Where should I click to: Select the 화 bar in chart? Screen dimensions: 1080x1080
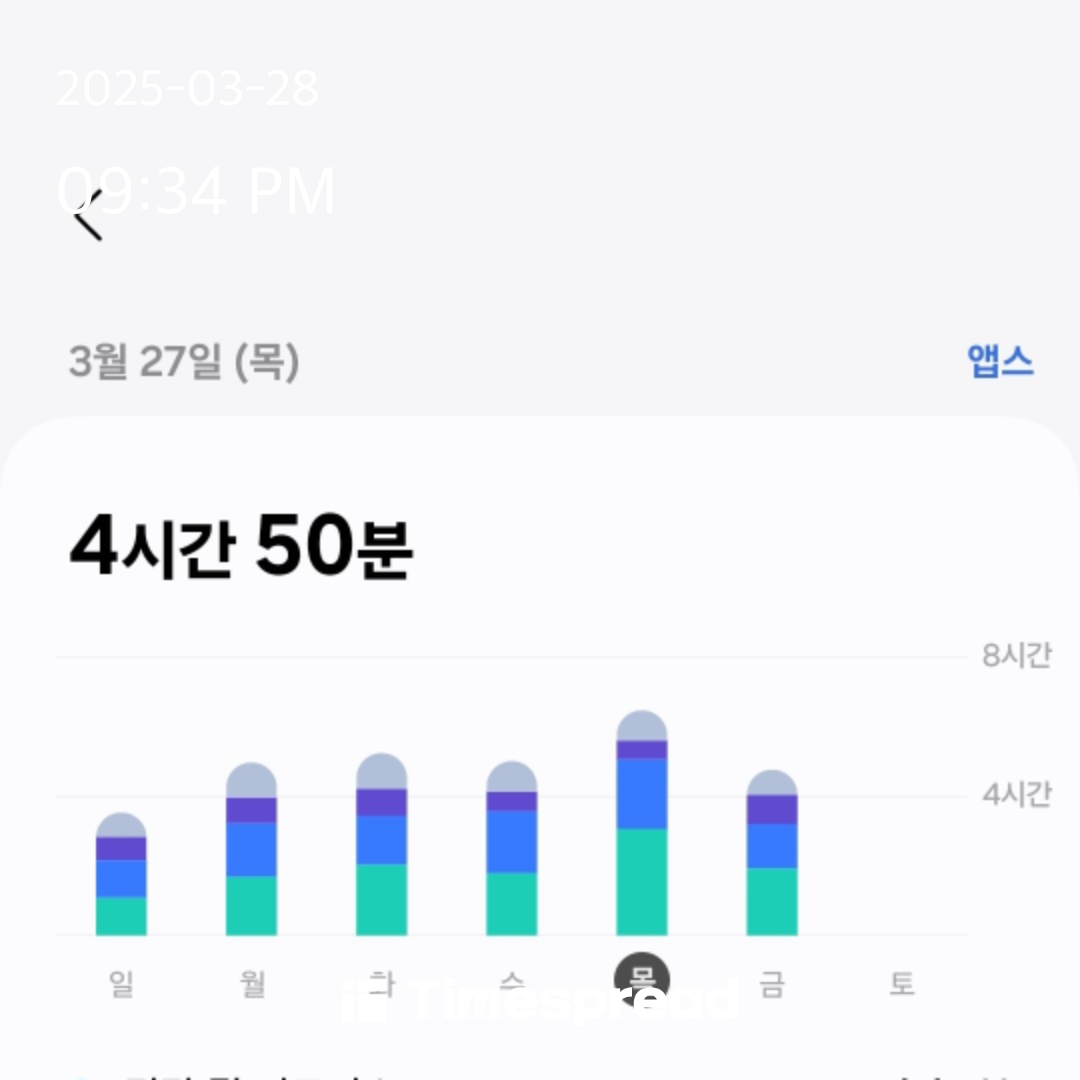pyautogui.click(x=381, y=846)
